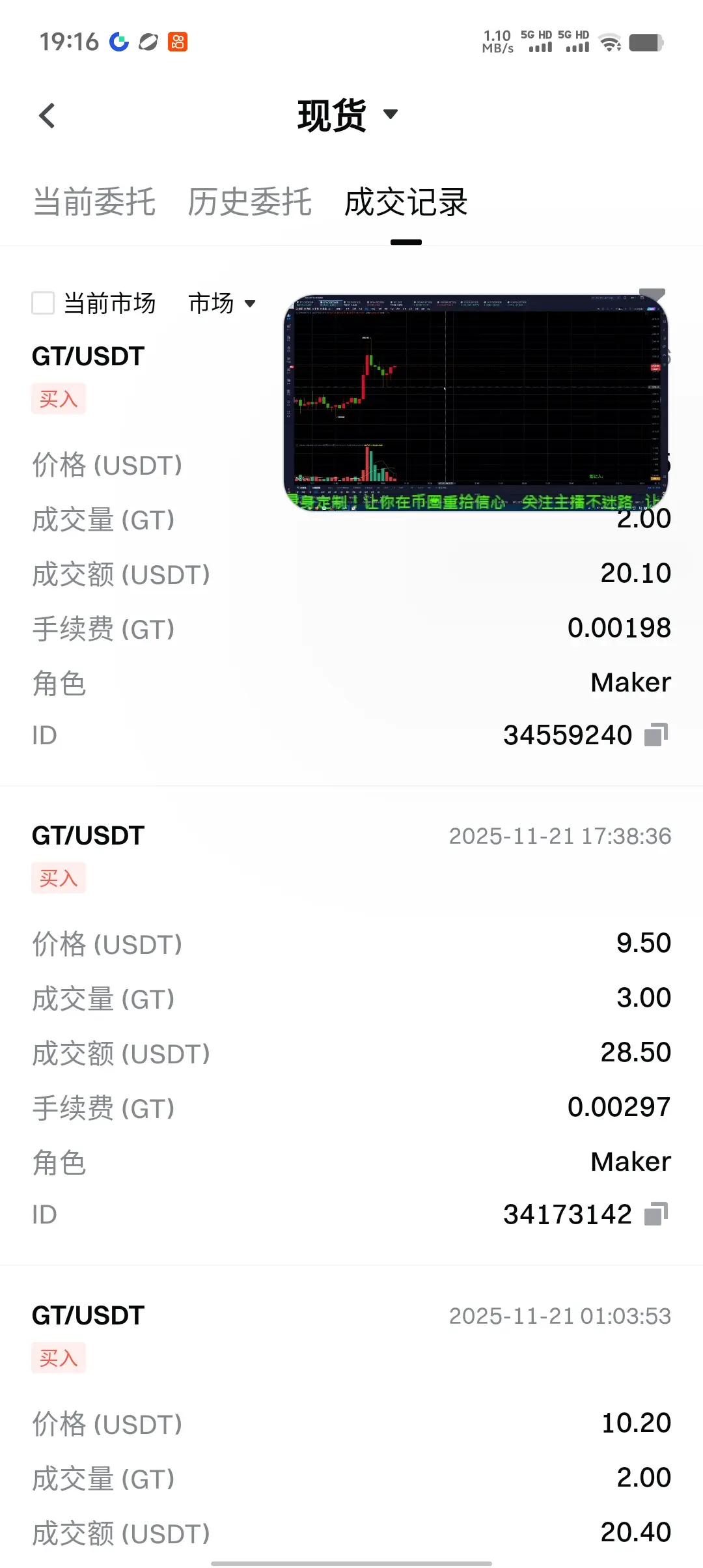Copy trade ID 34559240
703x1568 pixels.
pos(656,735)
